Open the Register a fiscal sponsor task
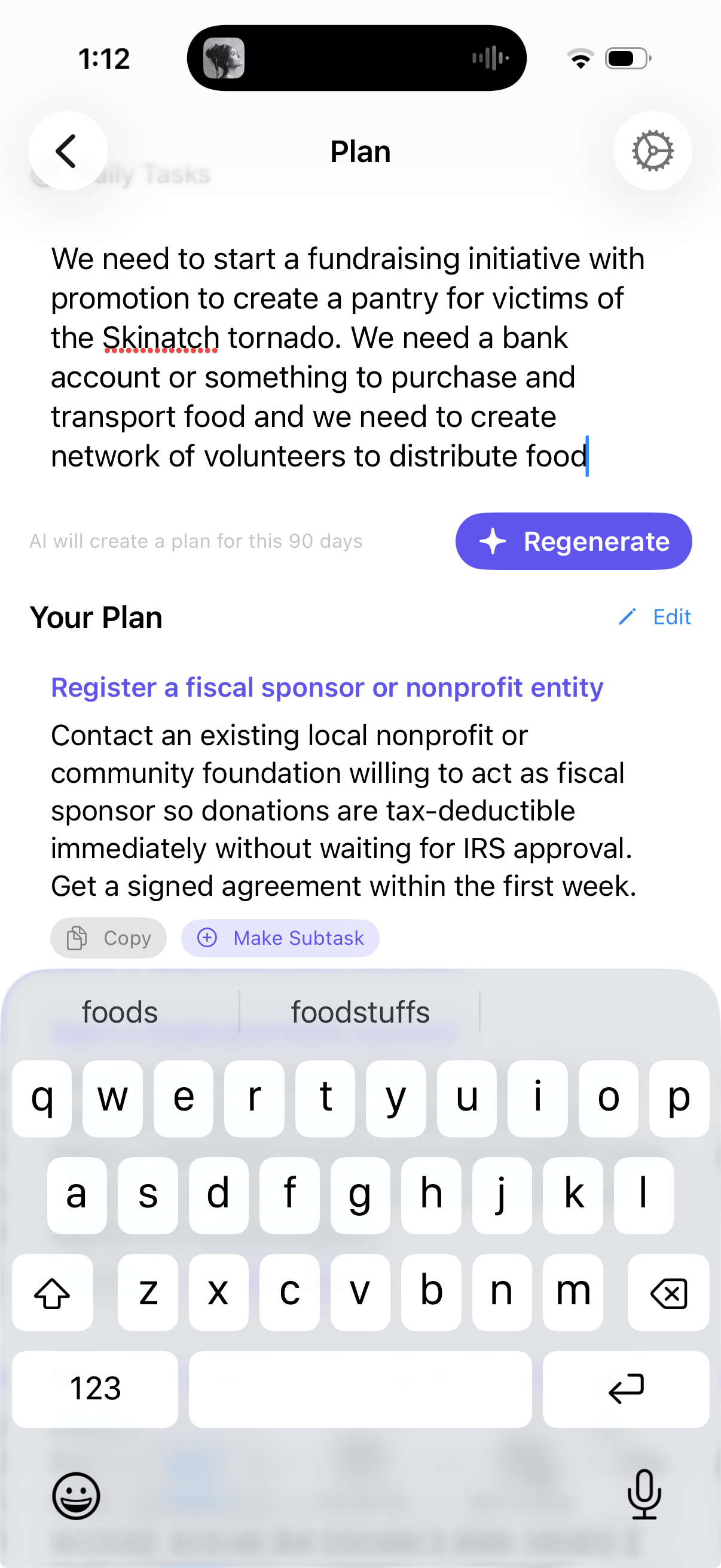 pyautogui.click(x=327, y=687)
